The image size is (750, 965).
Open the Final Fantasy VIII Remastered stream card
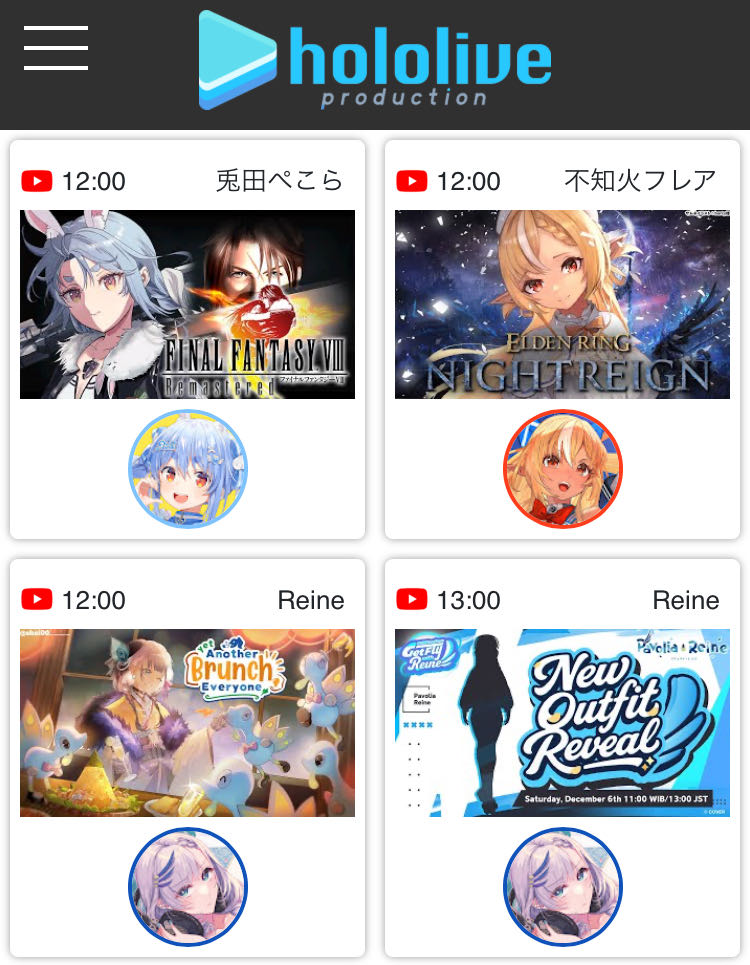[x=187, y=304]
